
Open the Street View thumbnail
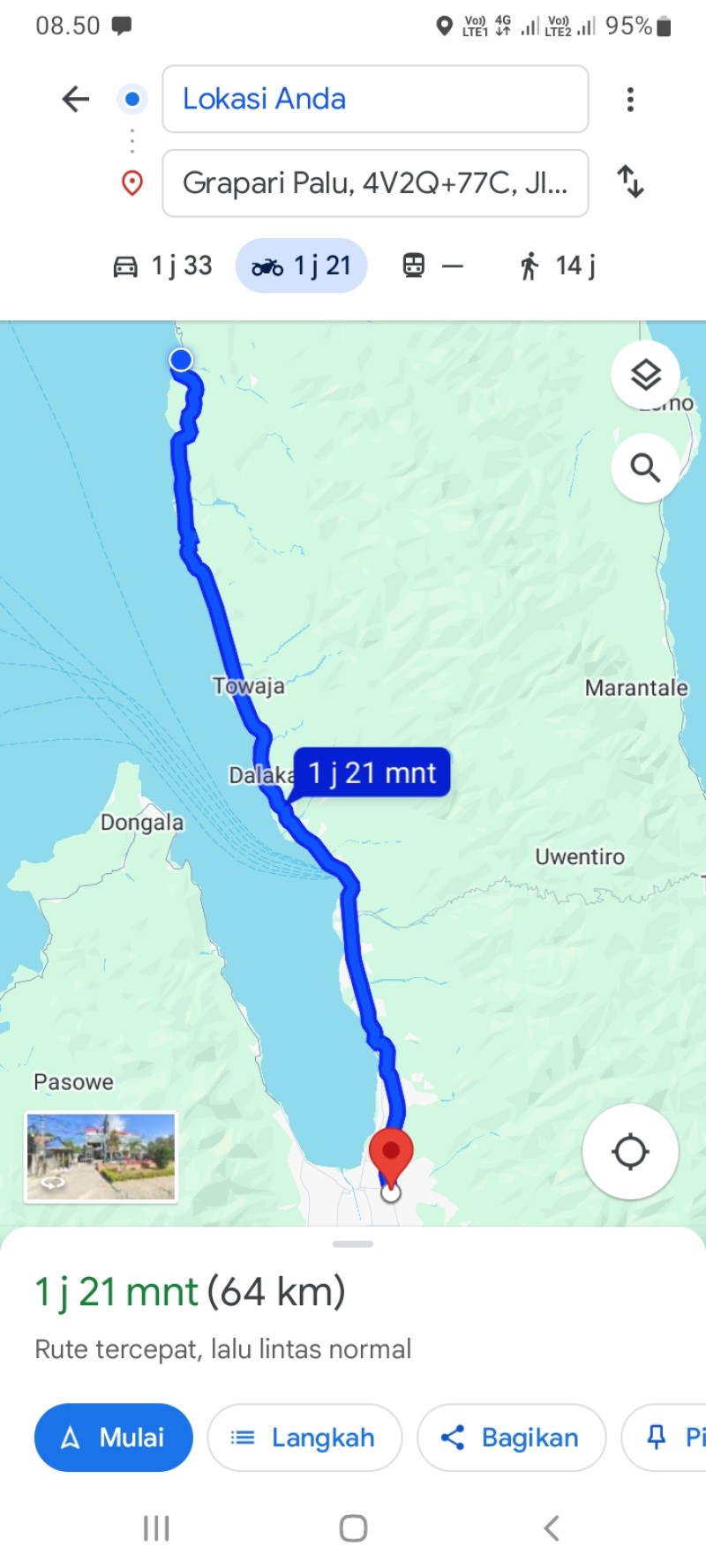[101, 1157]
